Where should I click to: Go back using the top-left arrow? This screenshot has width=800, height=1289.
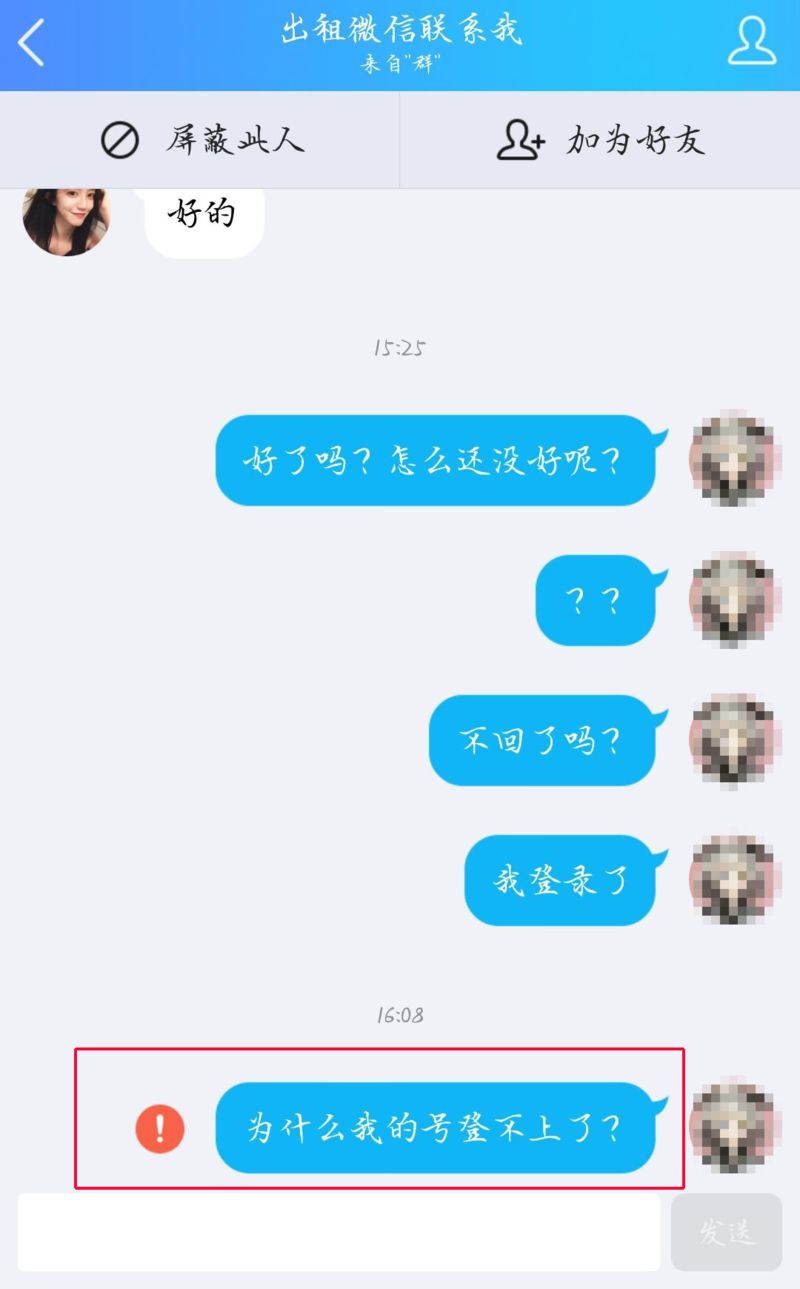pos(32,44)
